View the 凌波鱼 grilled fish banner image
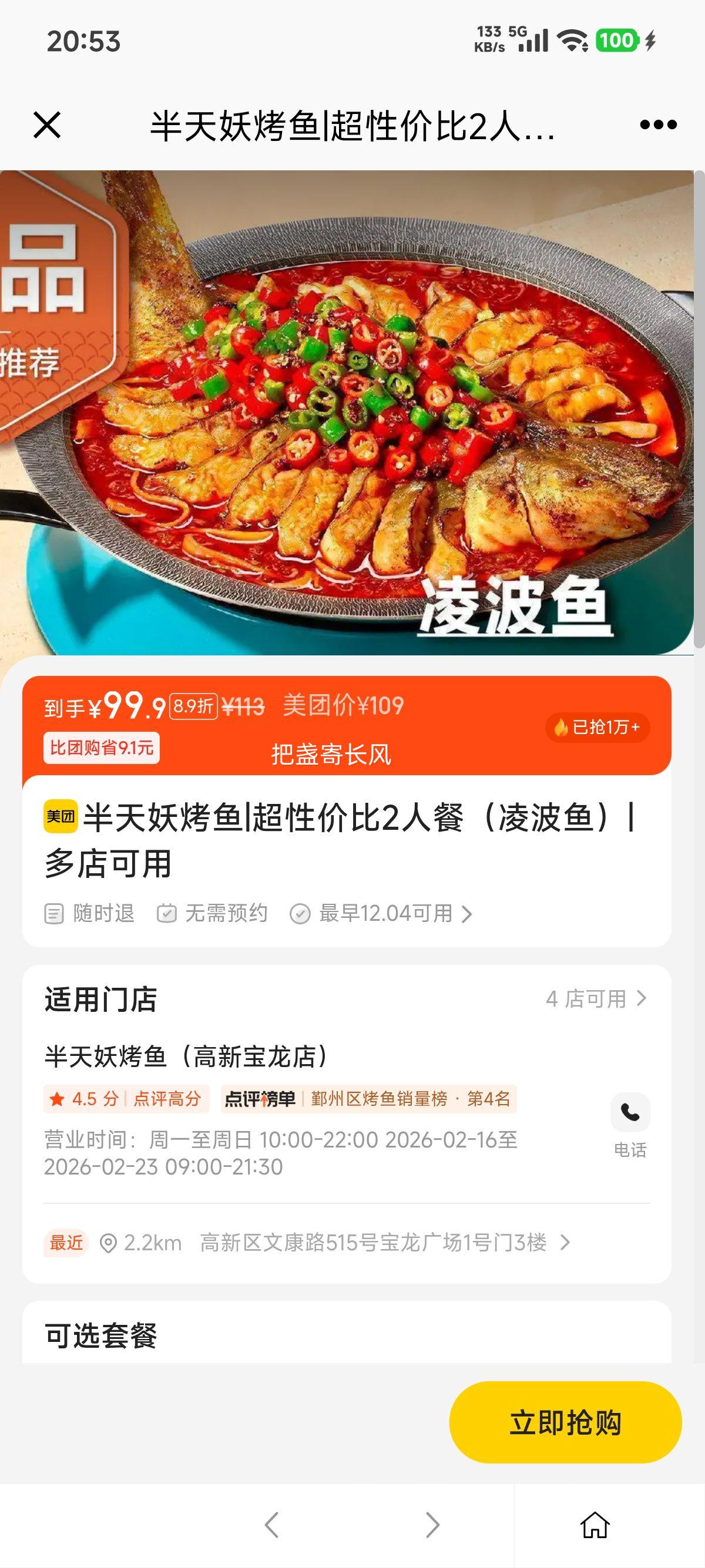The height and width of the screenshot is (1568, 705). coord(347,414)
